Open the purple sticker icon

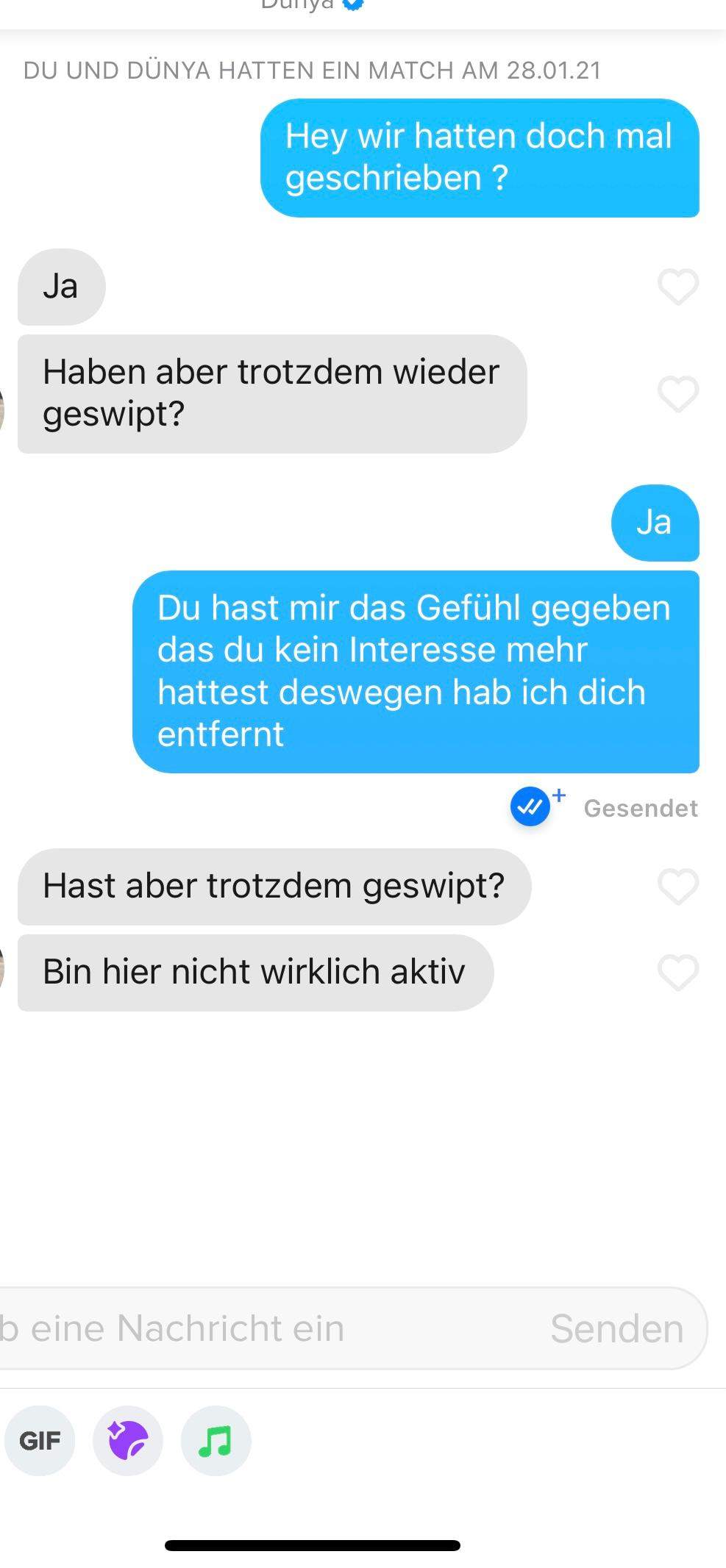click(128, 1440)
